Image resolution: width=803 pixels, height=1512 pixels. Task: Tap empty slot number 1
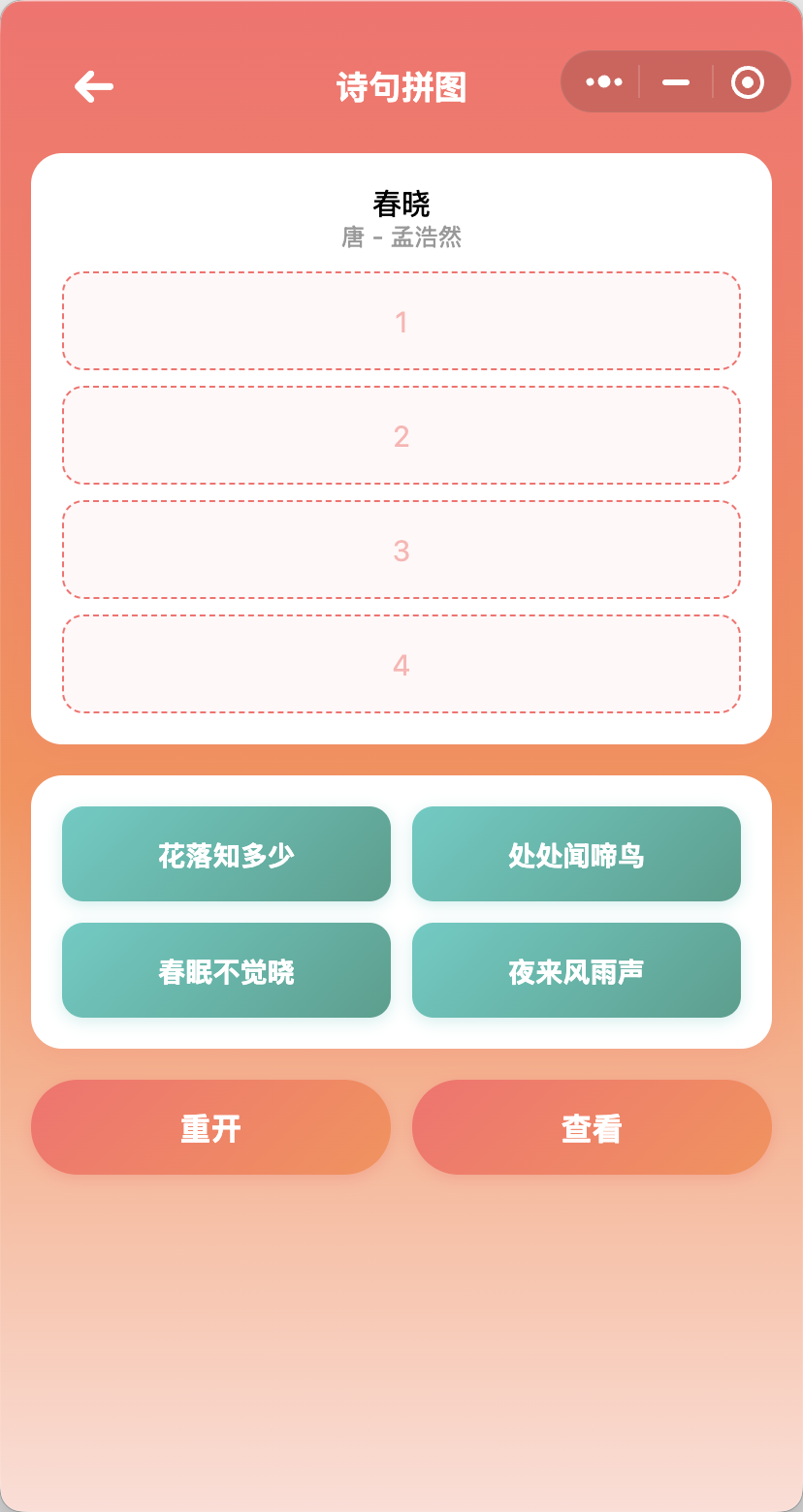pyautogui.click(x=401, y=322)
